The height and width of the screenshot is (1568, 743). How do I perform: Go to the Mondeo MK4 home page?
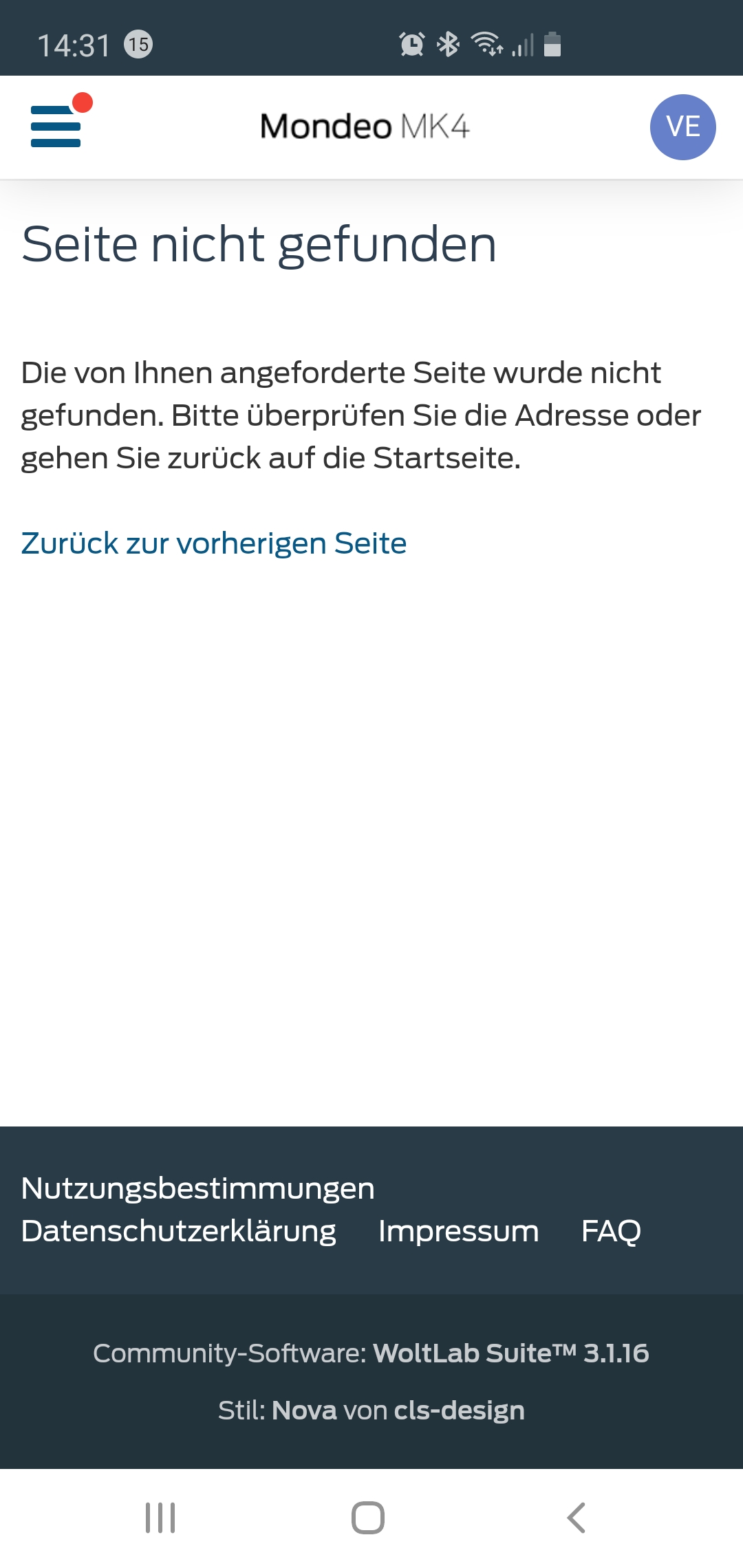click(365, 127)
